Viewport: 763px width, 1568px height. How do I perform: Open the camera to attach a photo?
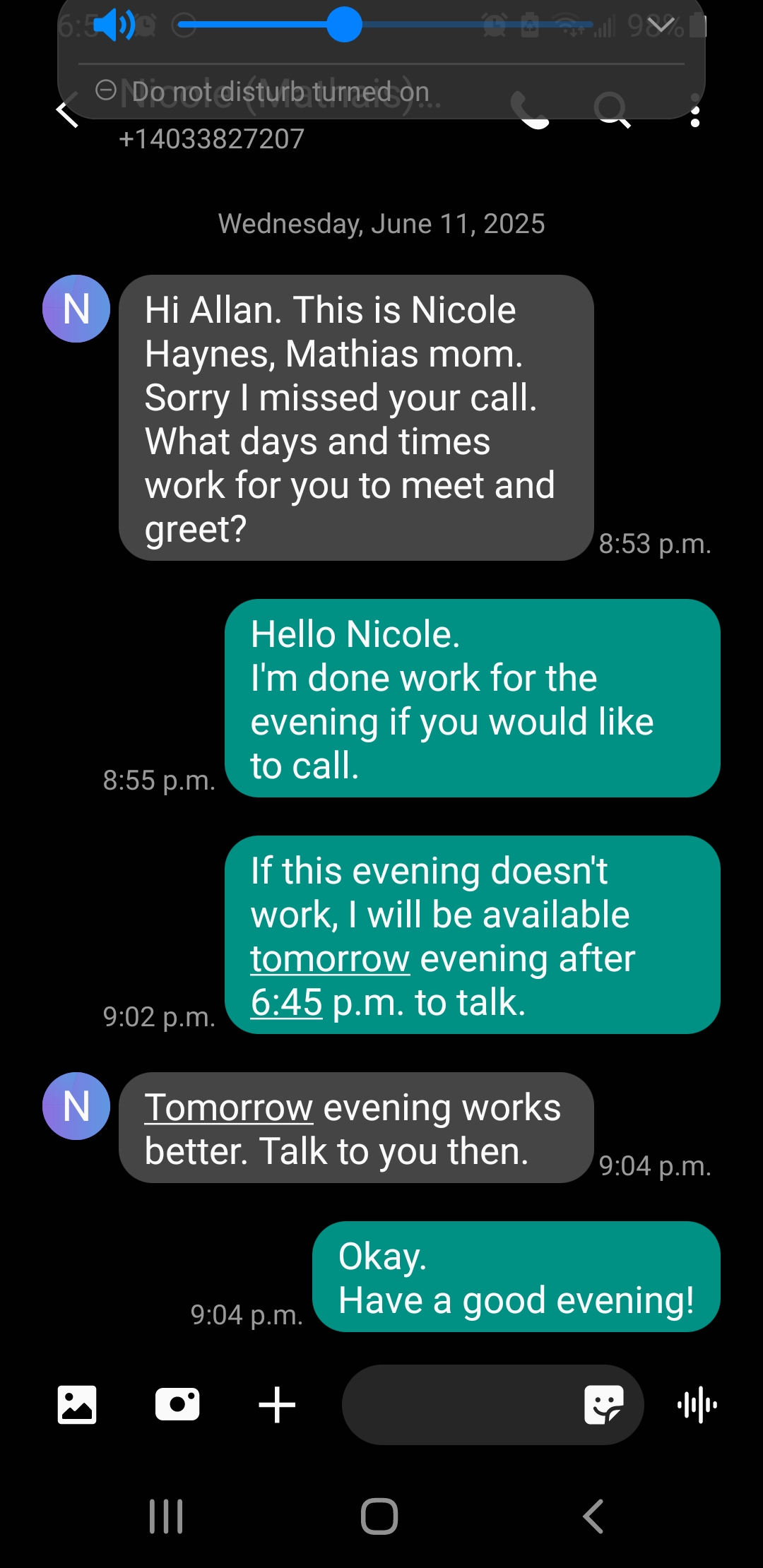(177, 1404)
